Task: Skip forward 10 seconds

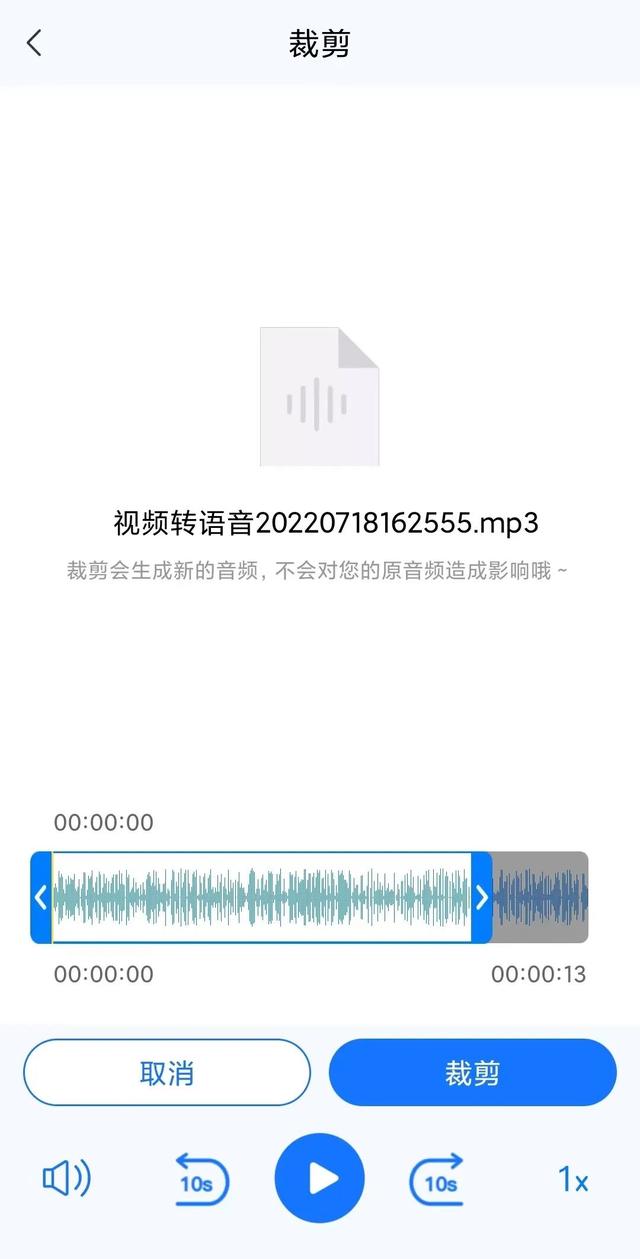Action: click(x=437, y=1180)
